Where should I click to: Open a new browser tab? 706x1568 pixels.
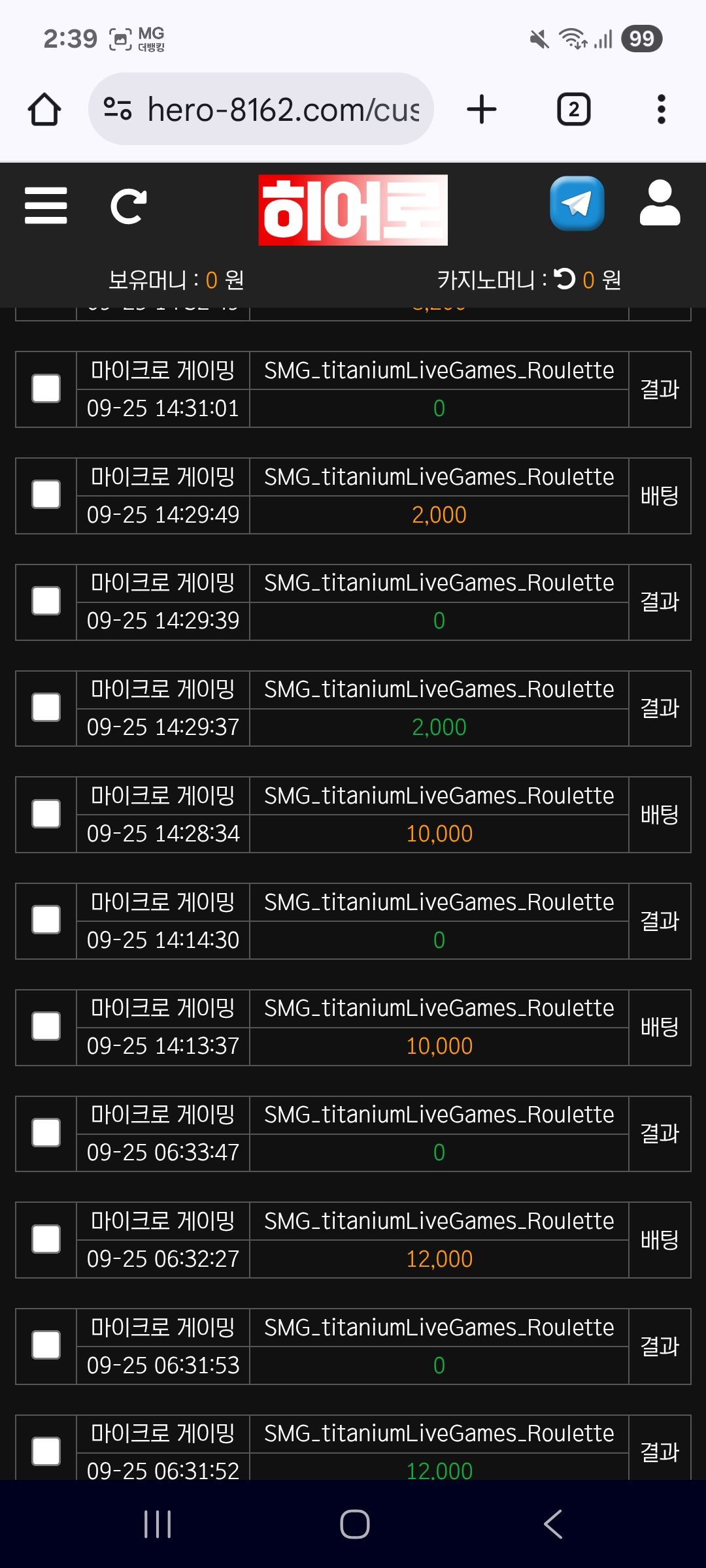coord(482,109)
